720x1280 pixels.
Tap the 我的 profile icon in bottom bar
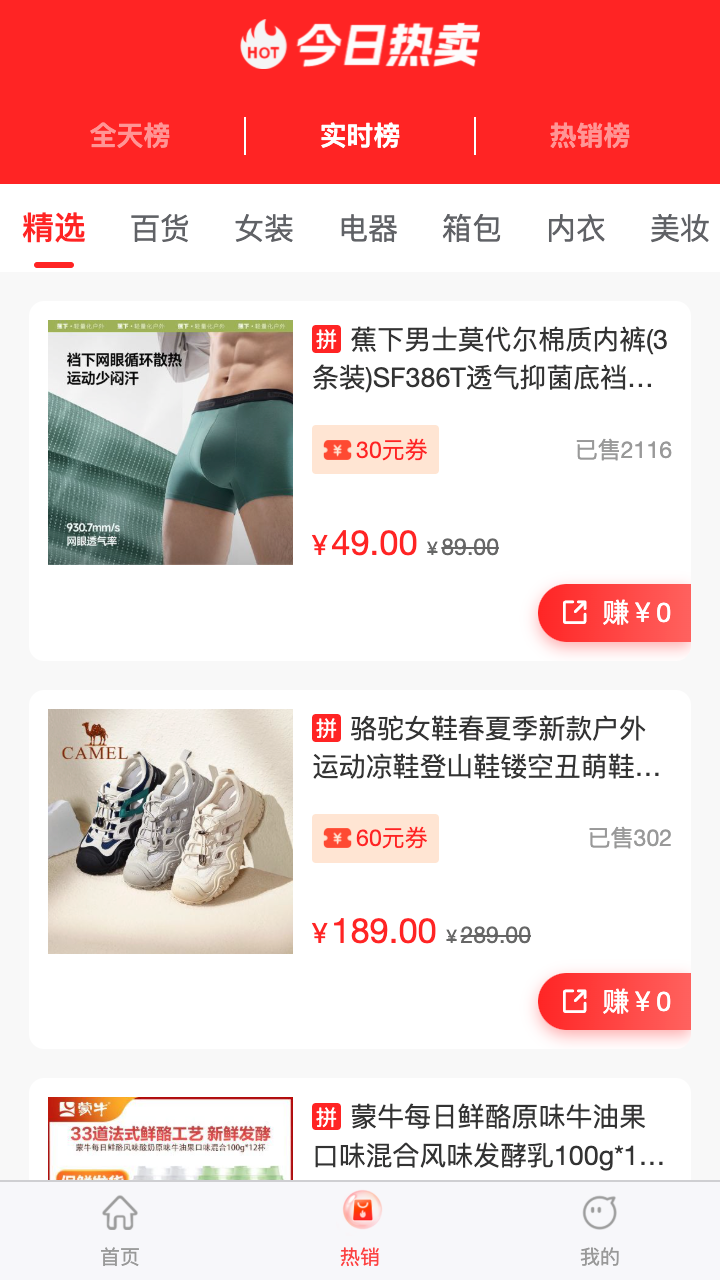(599, 1213)
